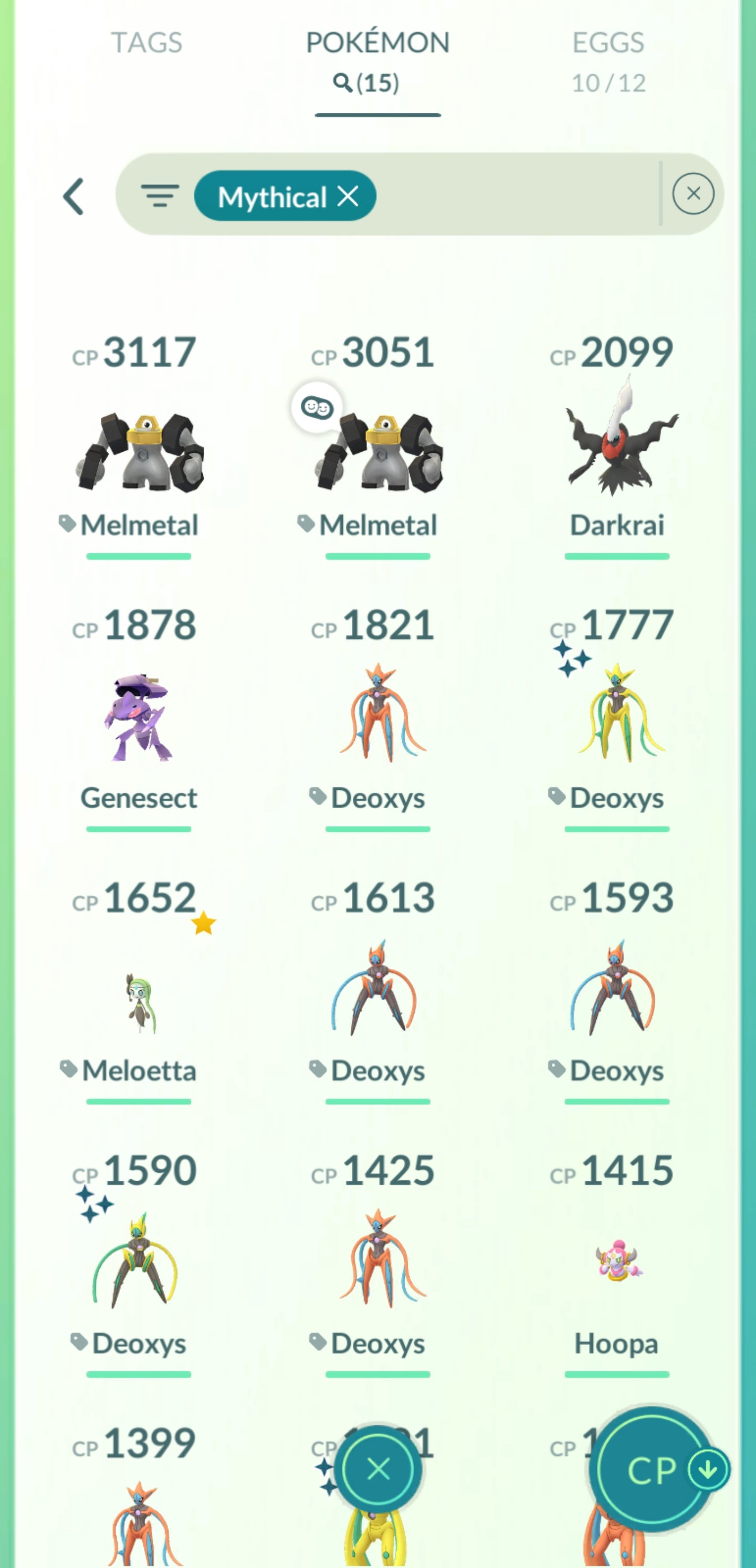Viewport: 756px width, 1568px height.
Task: Switch to the Tags tab
Action: point(146,43)
